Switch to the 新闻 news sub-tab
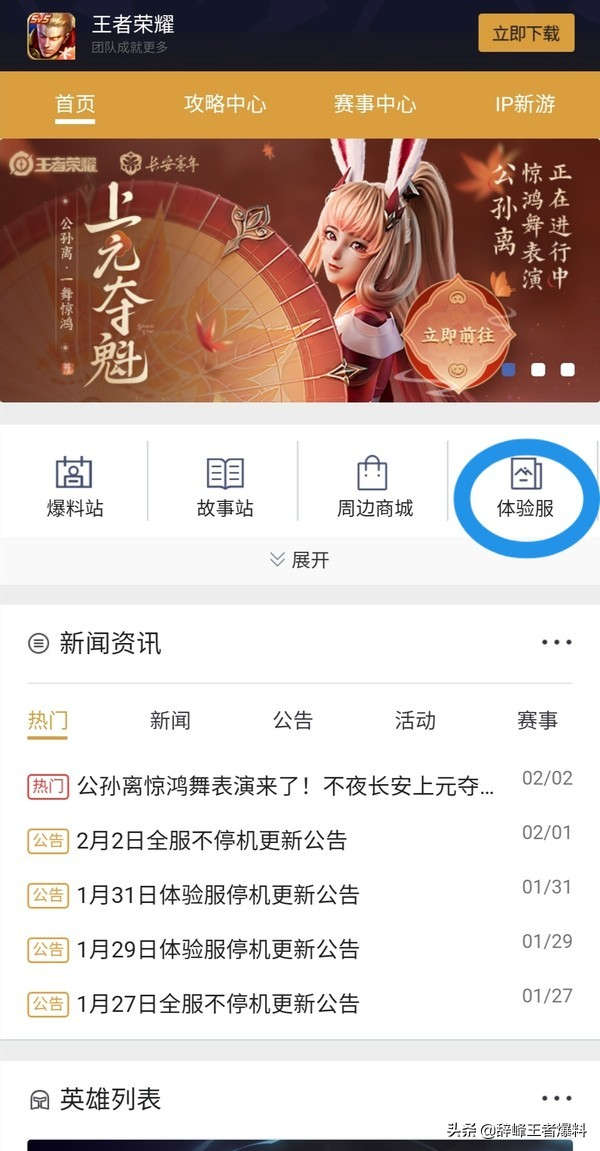The image size is (600, 1151). 170,720
